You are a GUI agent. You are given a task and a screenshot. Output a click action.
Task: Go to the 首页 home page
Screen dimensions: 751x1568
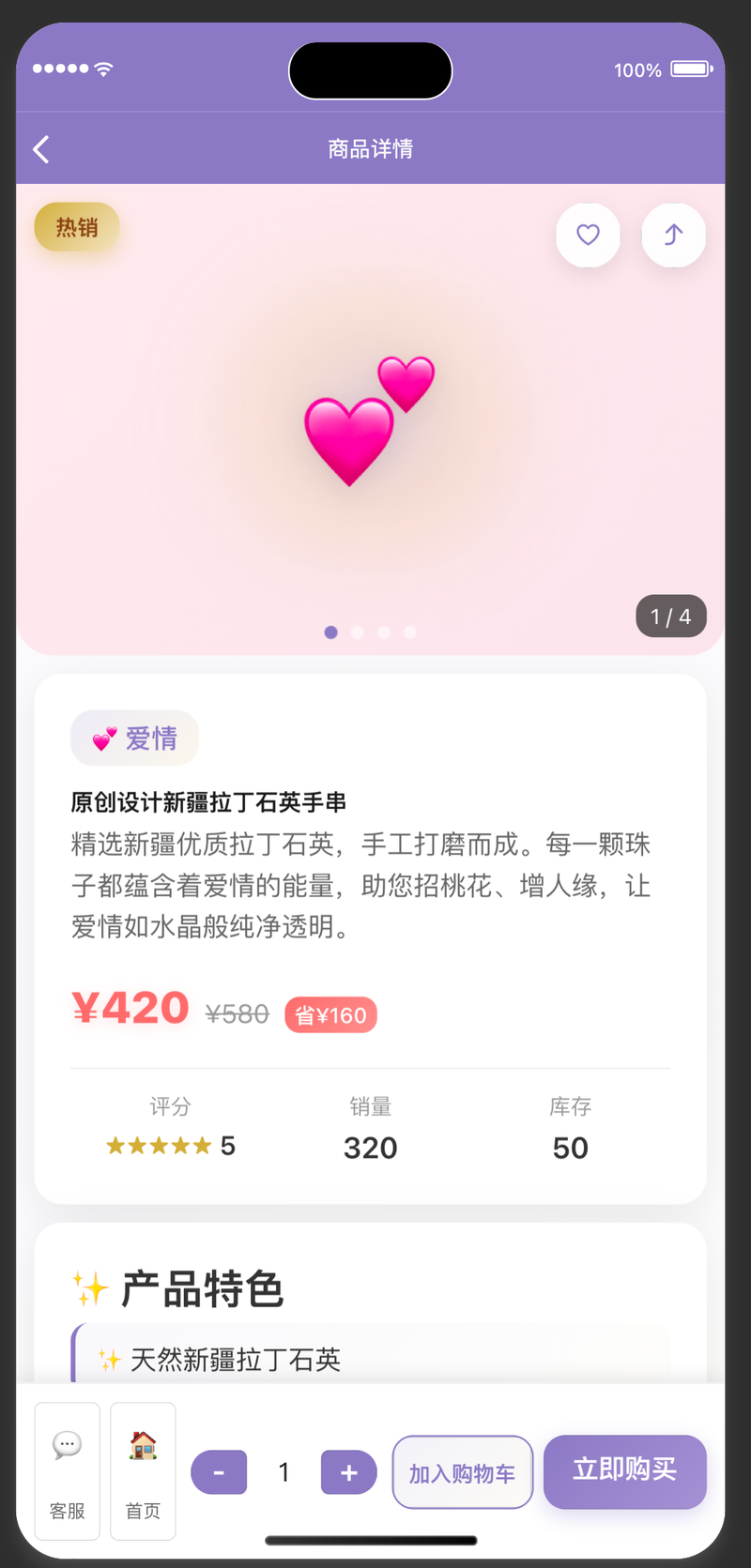[x=143, y=1470]
